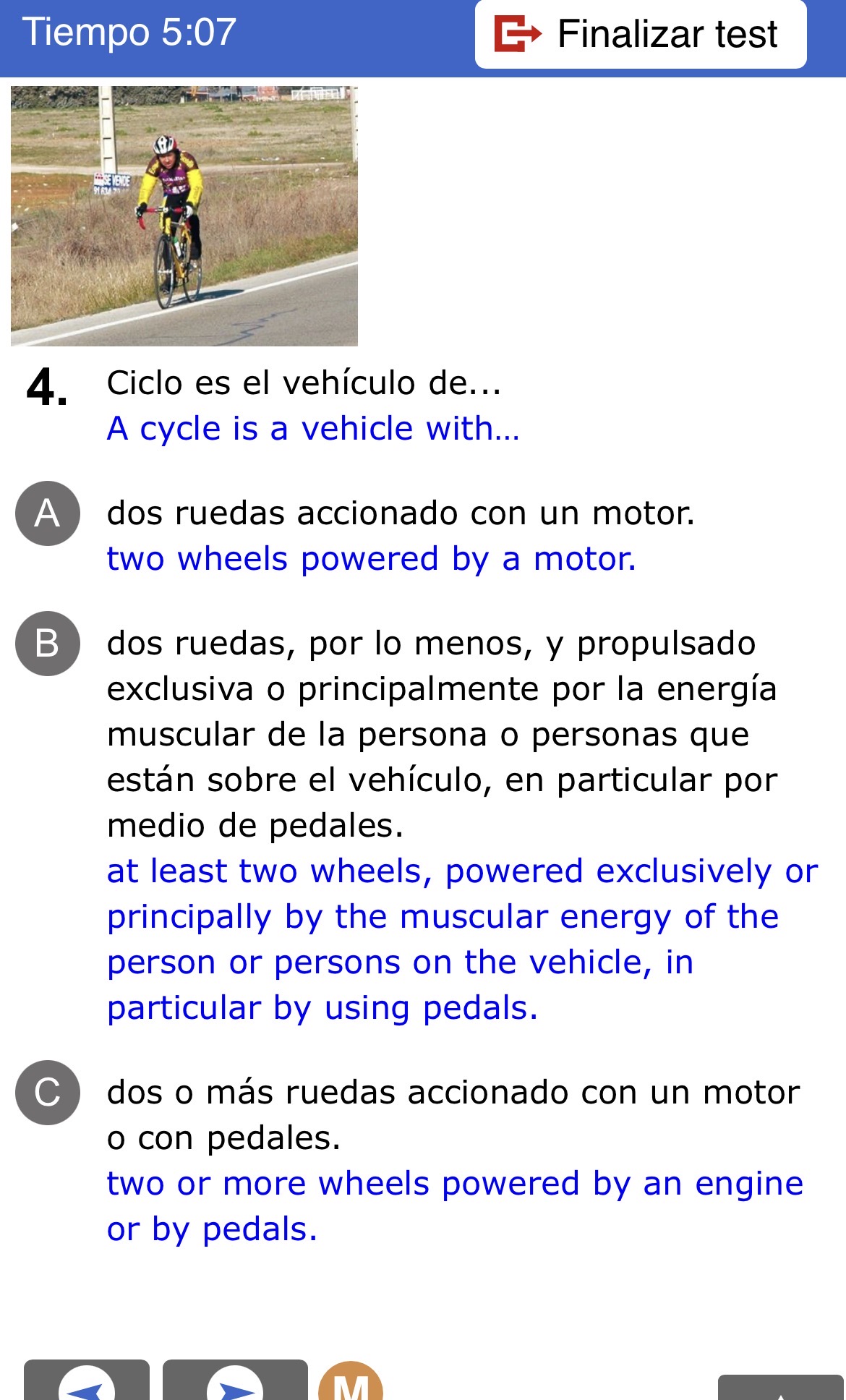Enlarge the cyclist question image
Image resolution: width=846 pixels, height=1400 pixels.
pos(184,216)
